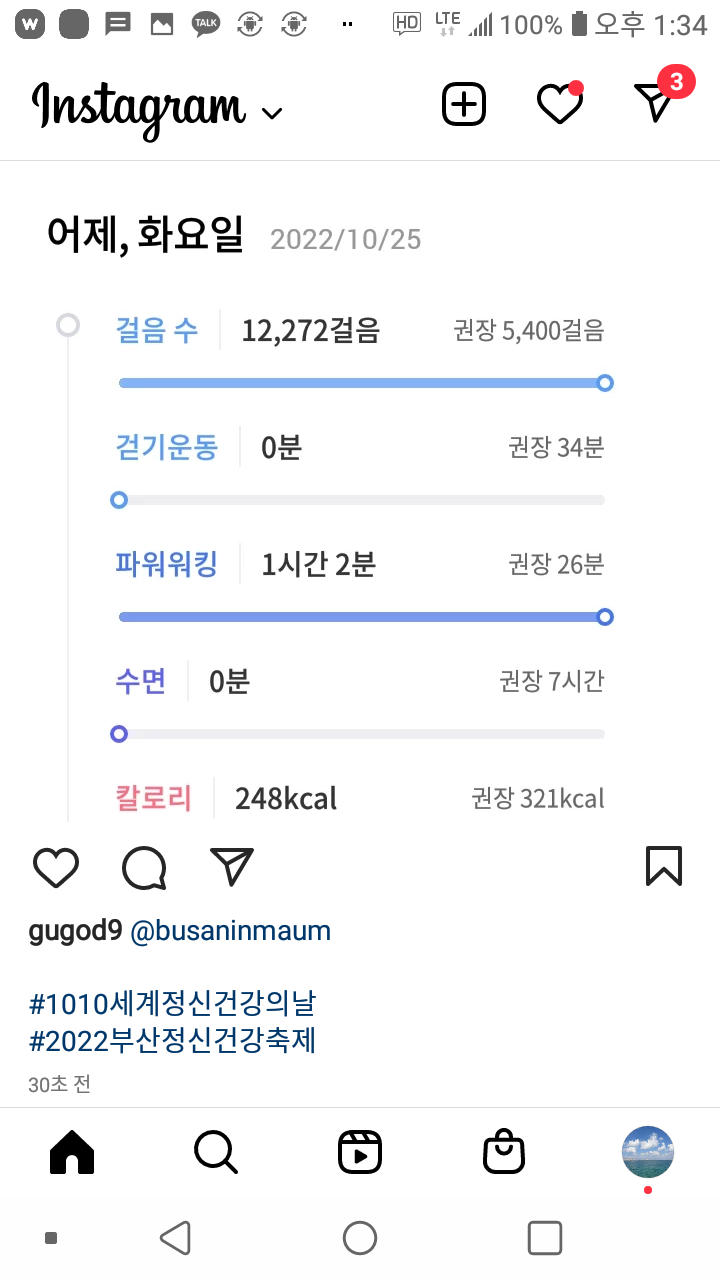Open the activity heart notifications
Viewport: 720px width, 1280px height.
click(x=559, y=105)
